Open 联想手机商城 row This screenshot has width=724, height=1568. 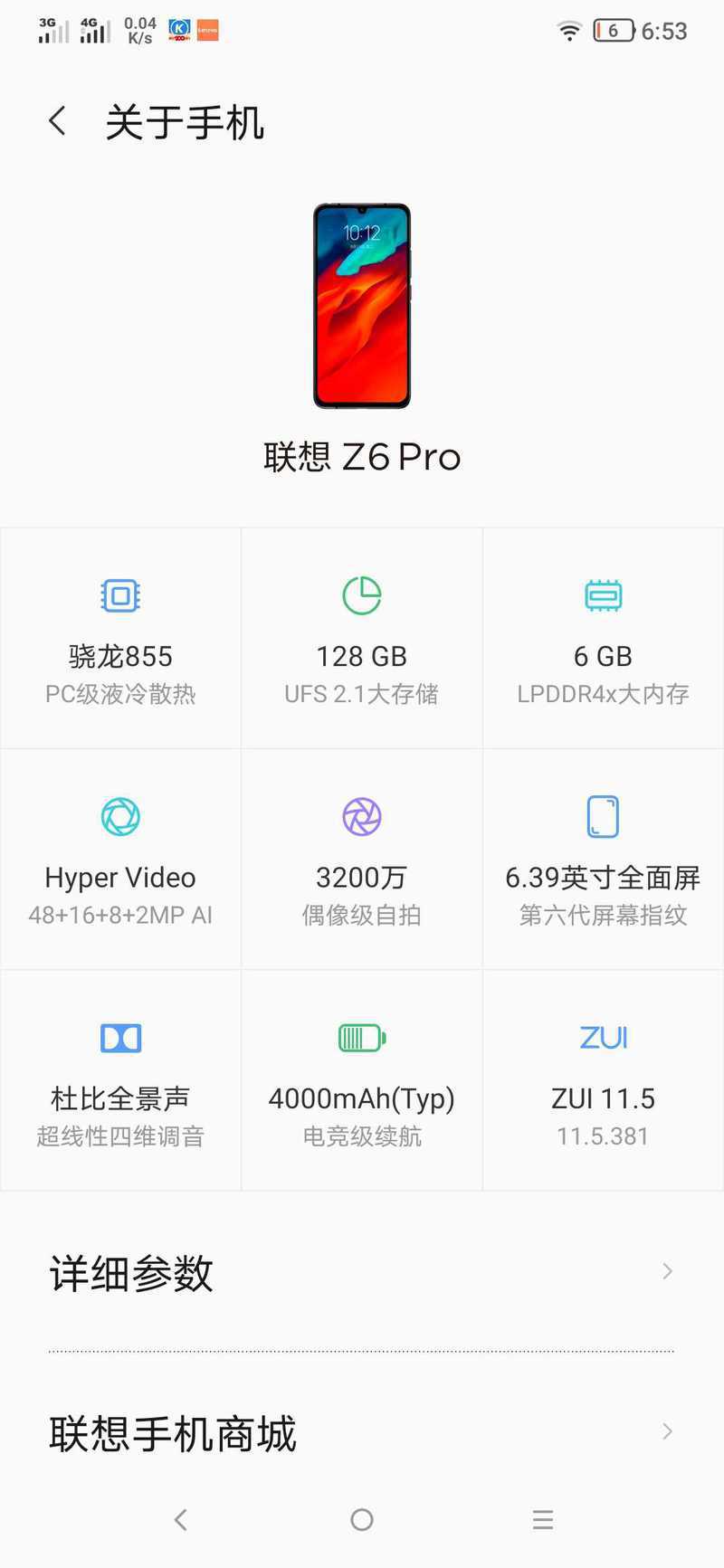(x=362, y=1431)
